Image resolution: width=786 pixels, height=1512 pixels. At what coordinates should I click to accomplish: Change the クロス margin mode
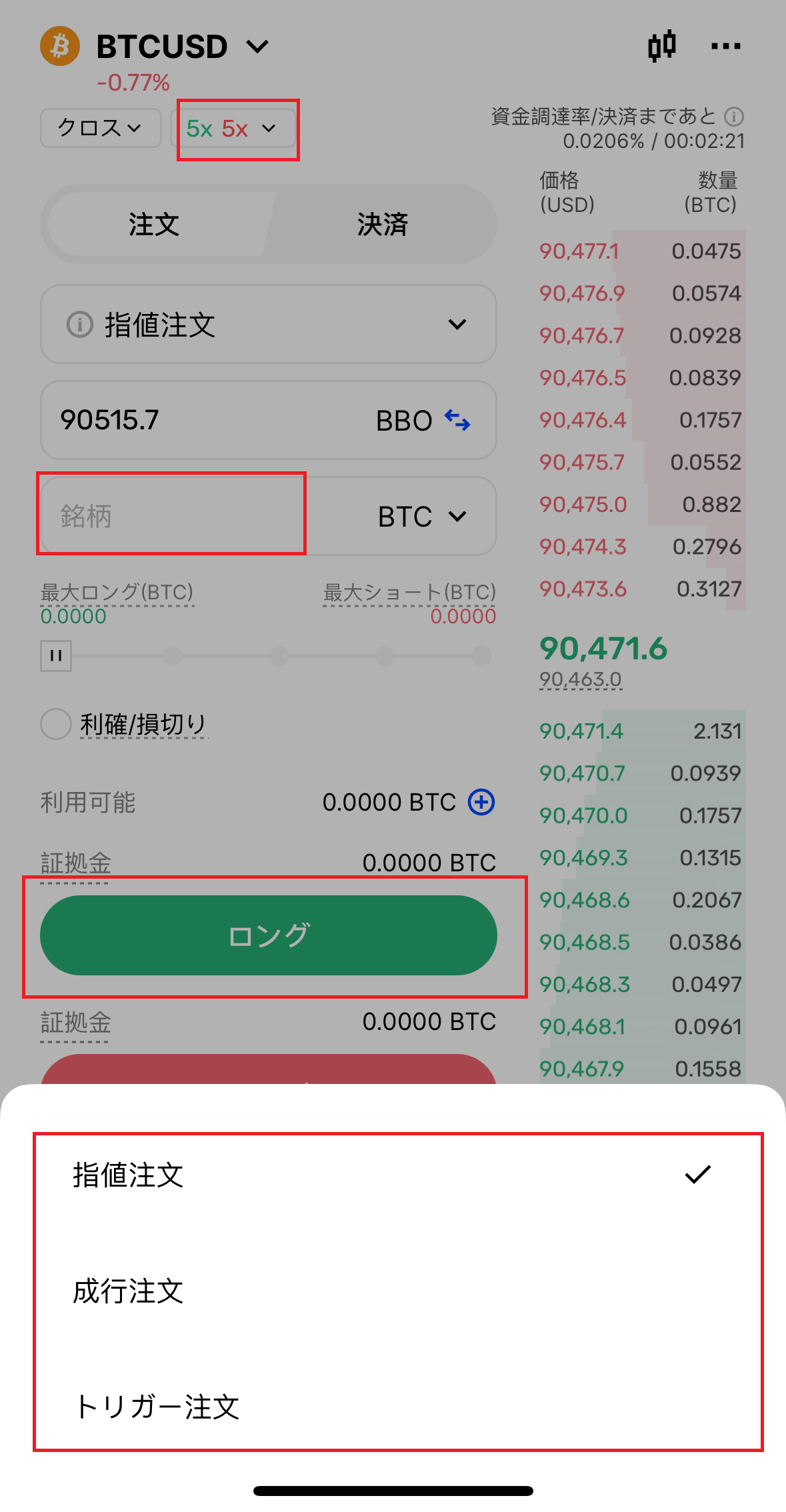[x=101, y=128]
